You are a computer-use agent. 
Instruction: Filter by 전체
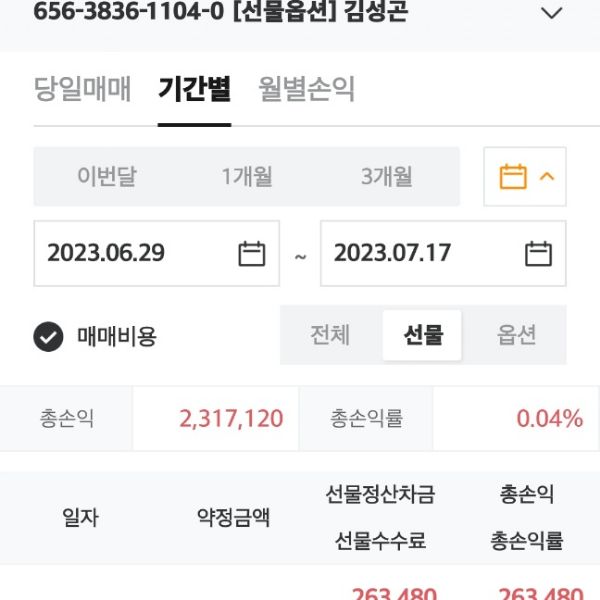point(330,335)
